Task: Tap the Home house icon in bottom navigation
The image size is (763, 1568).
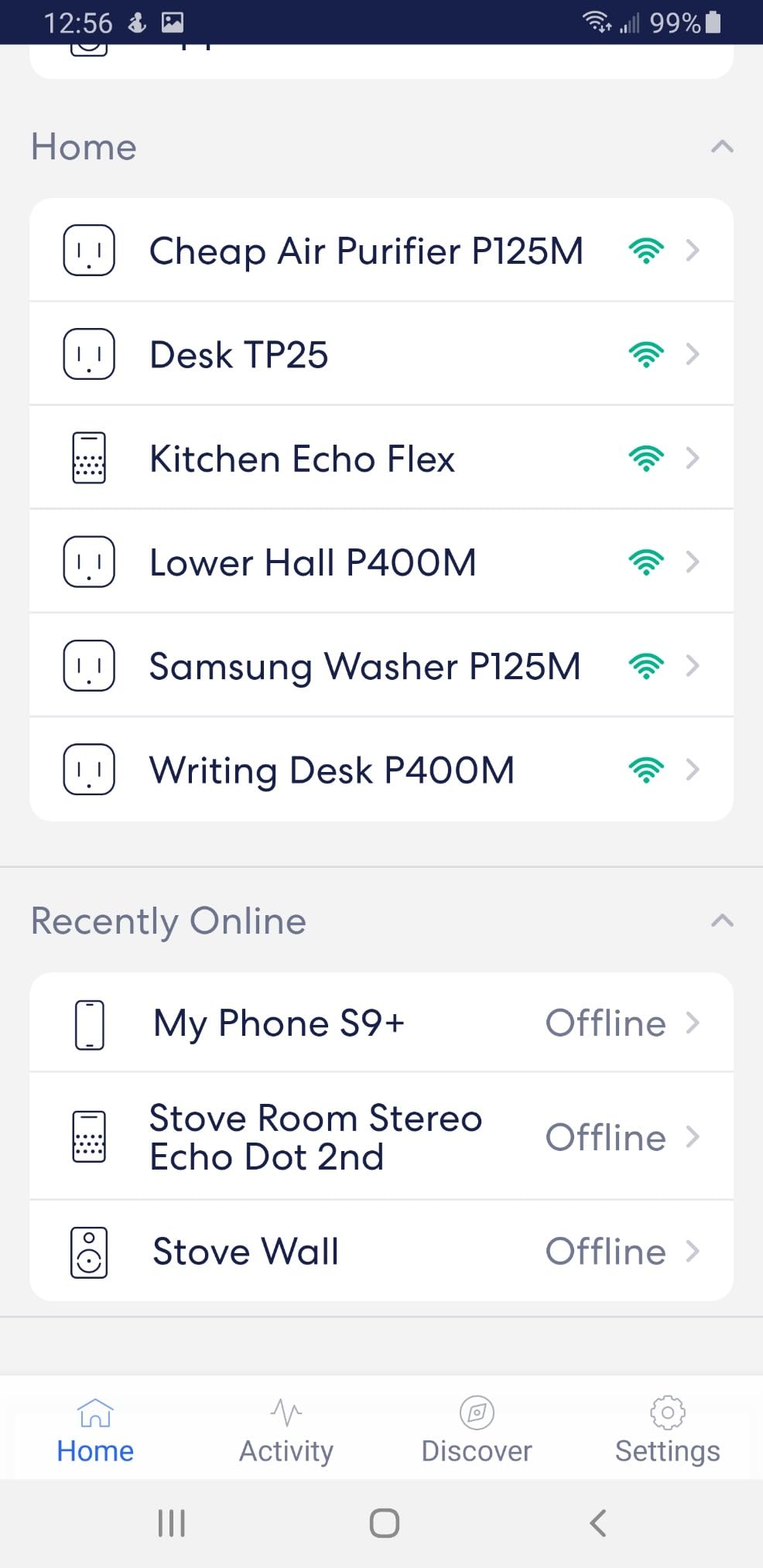Action: pyautogui.click(x=94, y=1411)
